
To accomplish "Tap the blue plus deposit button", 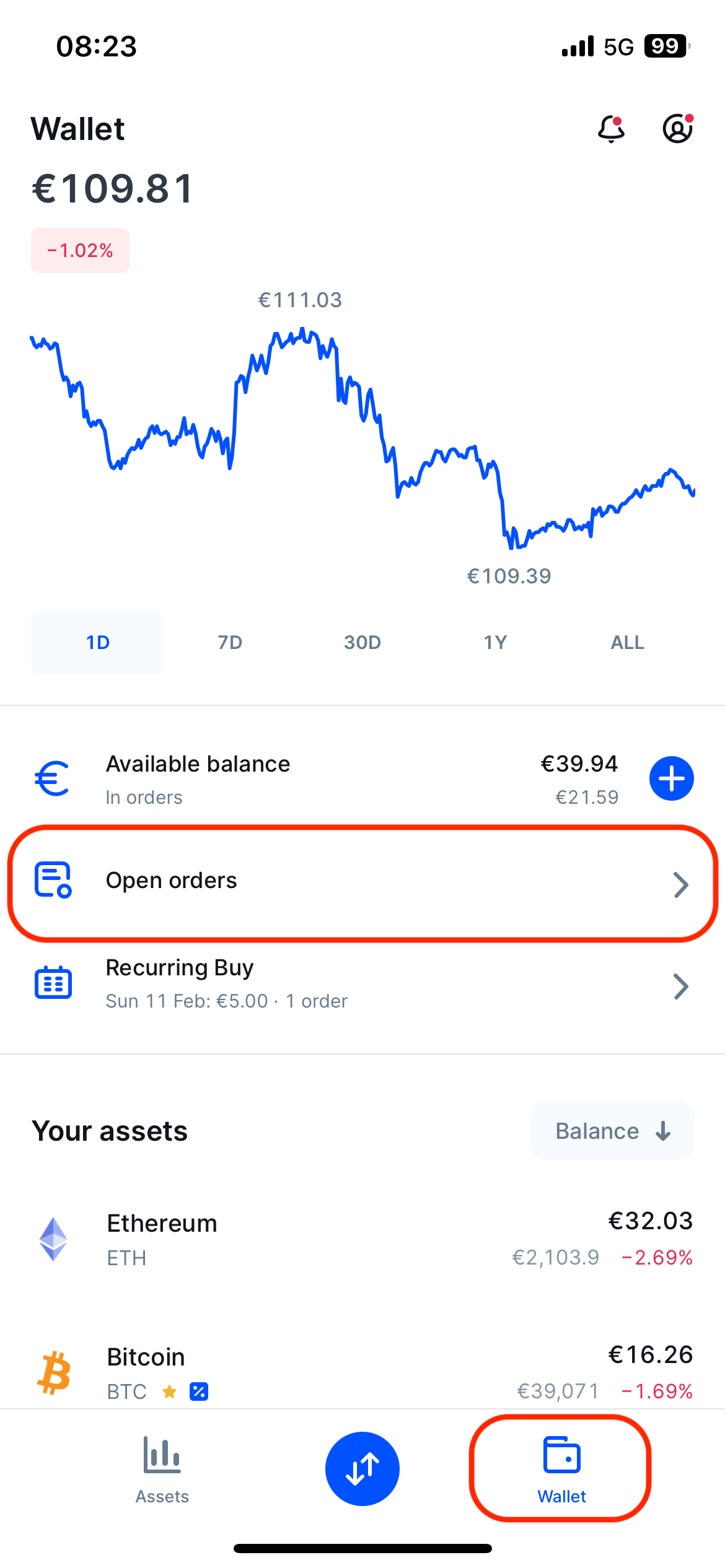I will pos(671,779).
